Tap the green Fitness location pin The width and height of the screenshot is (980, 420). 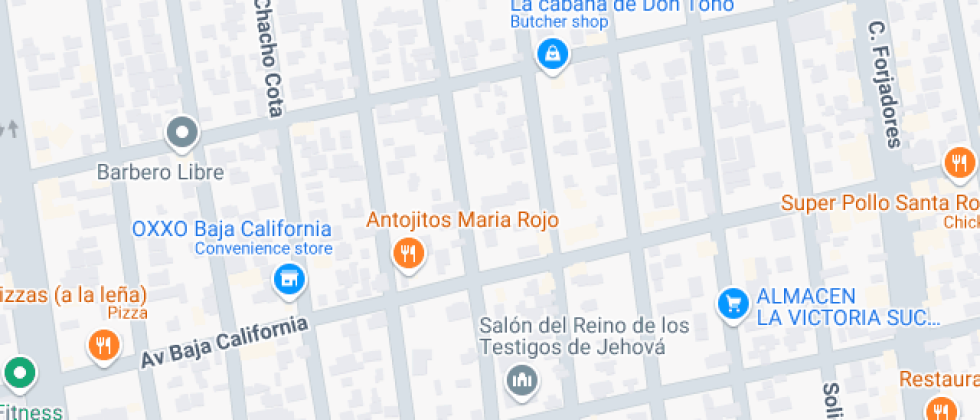(20, 374)
